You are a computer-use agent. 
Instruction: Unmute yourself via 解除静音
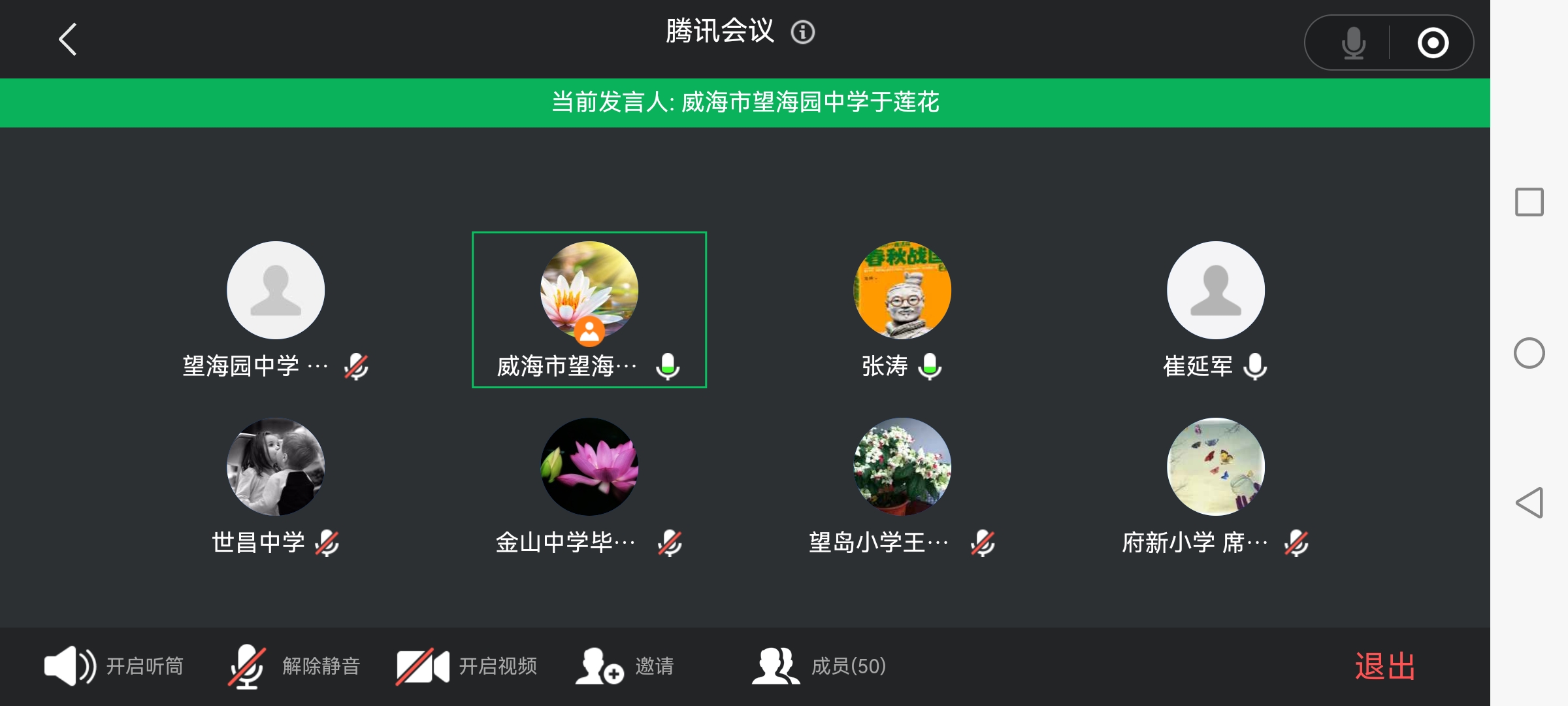pyautogui.click(x=294, y=666)
